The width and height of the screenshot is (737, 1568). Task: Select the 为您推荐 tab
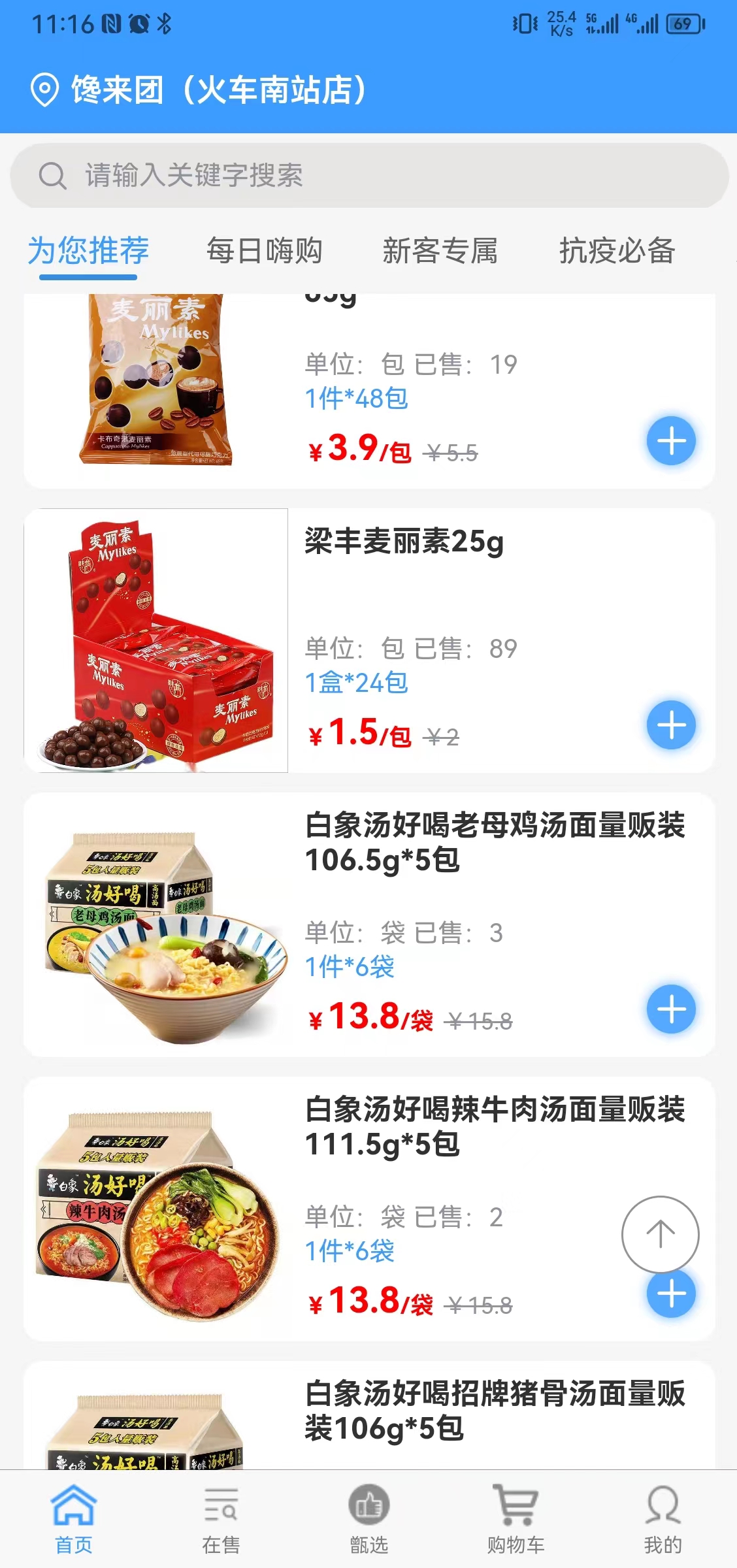click(x=88, y=251)
